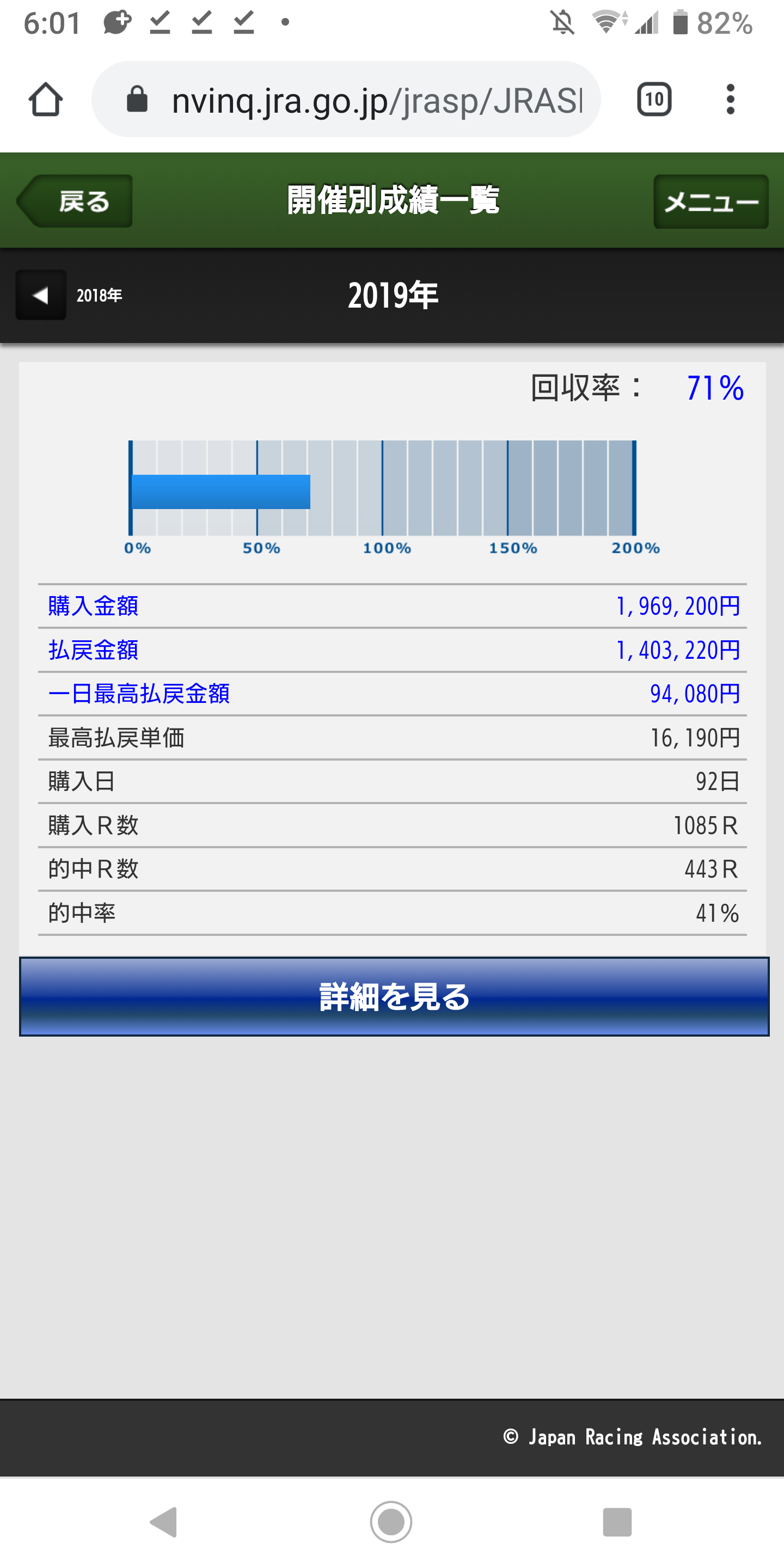Tap 詳細を見る to view details

click(x=394, y=996)
